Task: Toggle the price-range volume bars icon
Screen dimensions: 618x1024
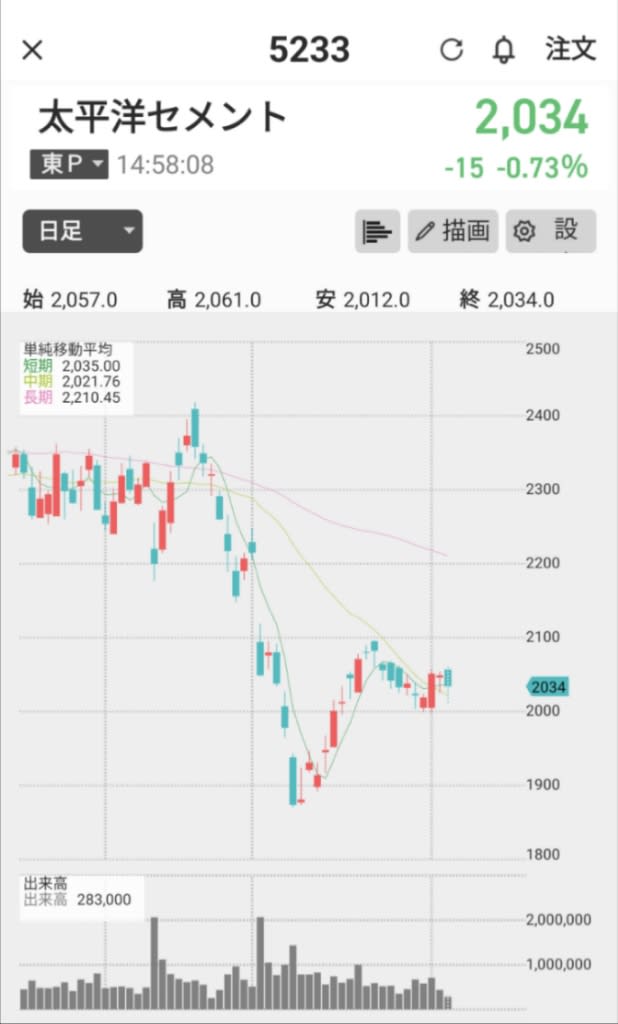Action: pyautogui.click(x=378, y=231)
